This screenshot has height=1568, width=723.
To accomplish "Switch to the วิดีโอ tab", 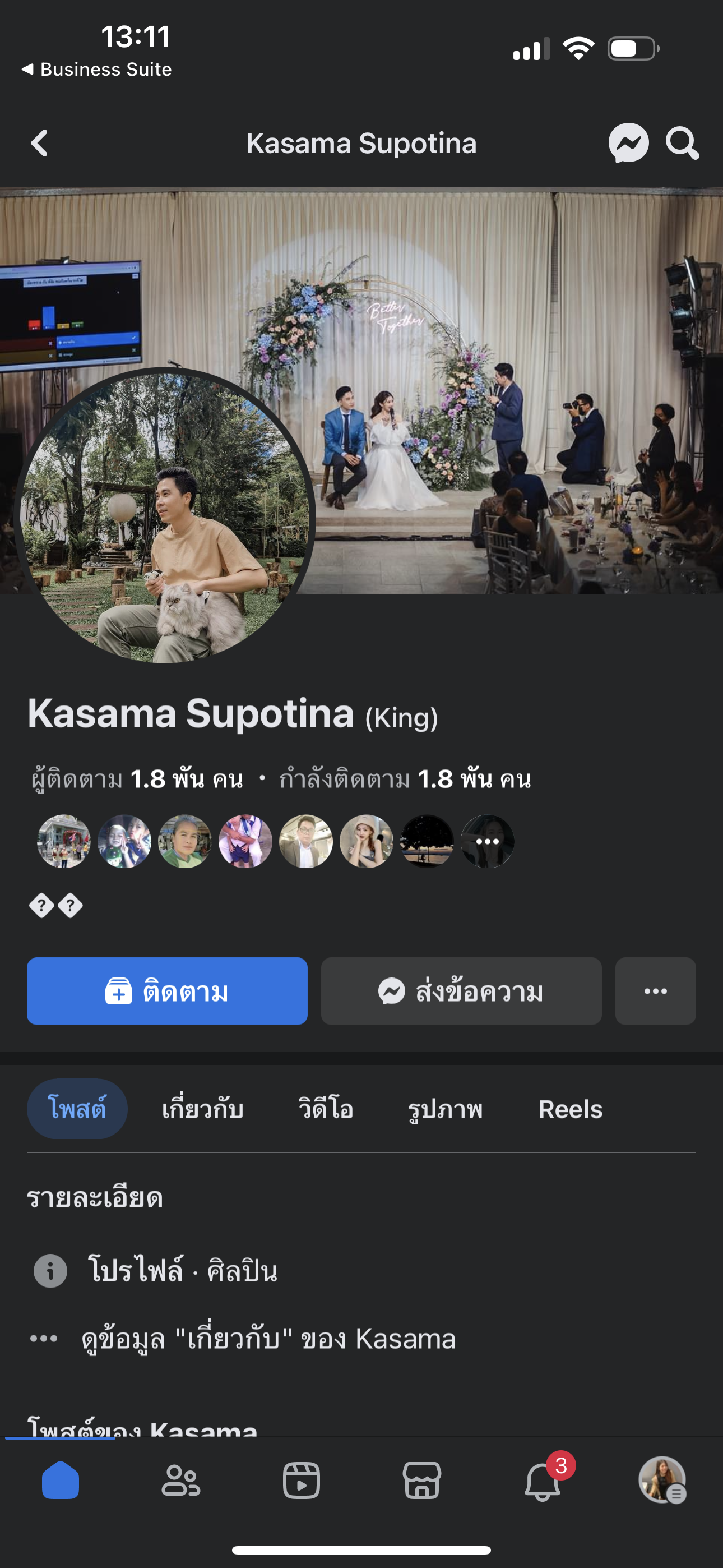I will [x=326, y=1109].
